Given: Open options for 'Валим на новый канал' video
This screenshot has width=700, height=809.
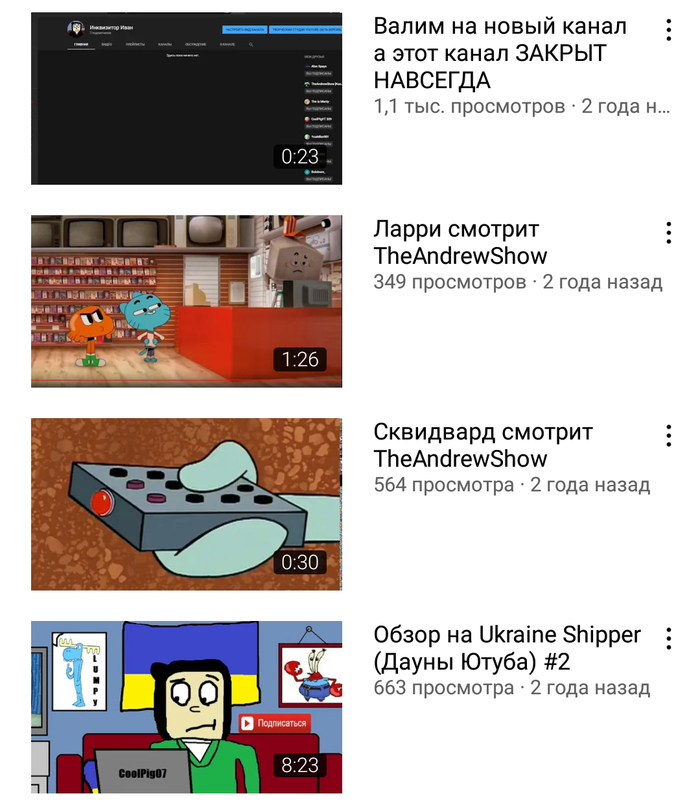Looking at the screenshot, I should [x=668, y=30].
